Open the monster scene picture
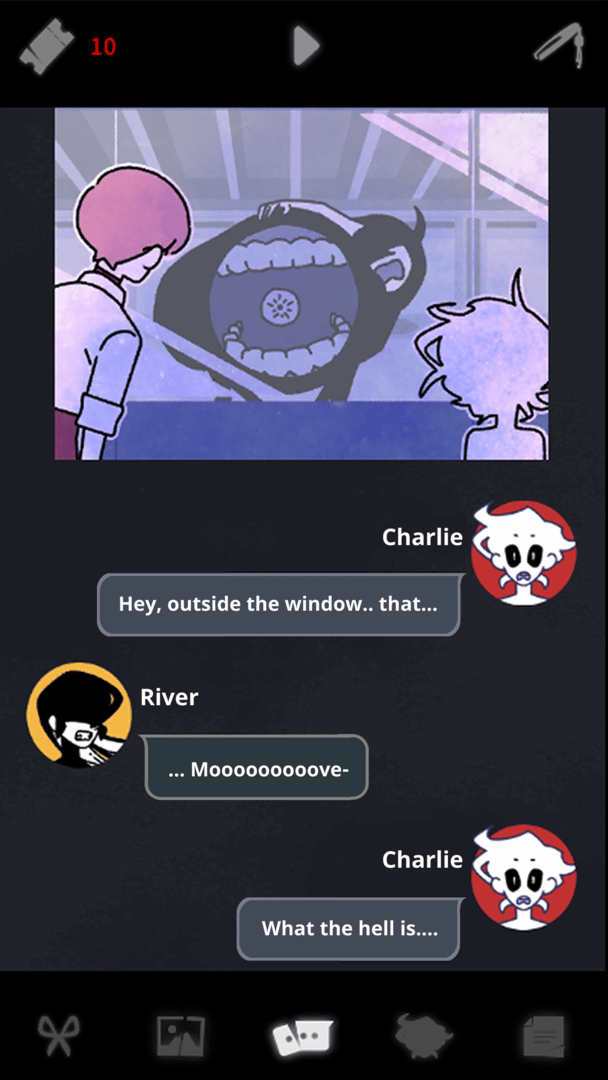The height and width of the screenshot is (1080, 608). click(x=301, y=284)
